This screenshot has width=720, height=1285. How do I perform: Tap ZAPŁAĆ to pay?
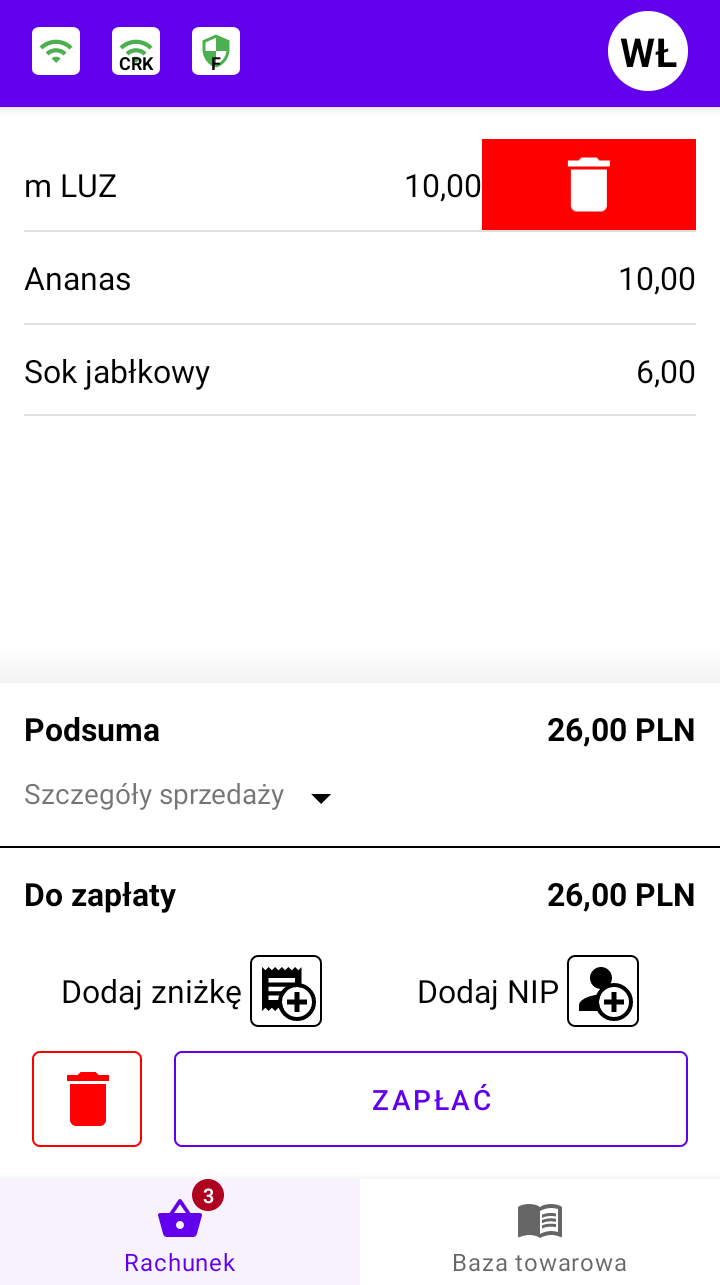click(x=431, y=1099)
